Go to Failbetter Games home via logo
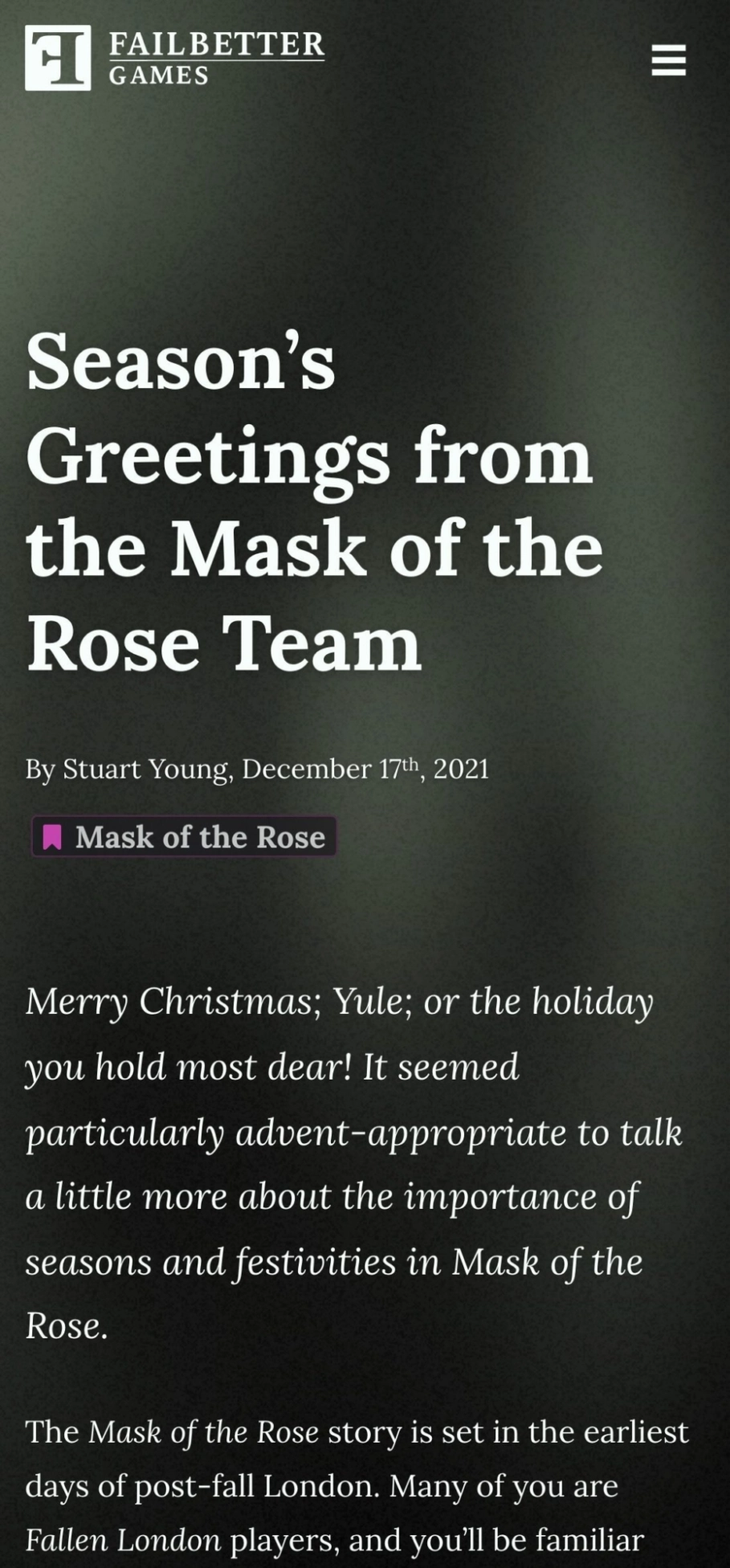 [x=175, y=58]
